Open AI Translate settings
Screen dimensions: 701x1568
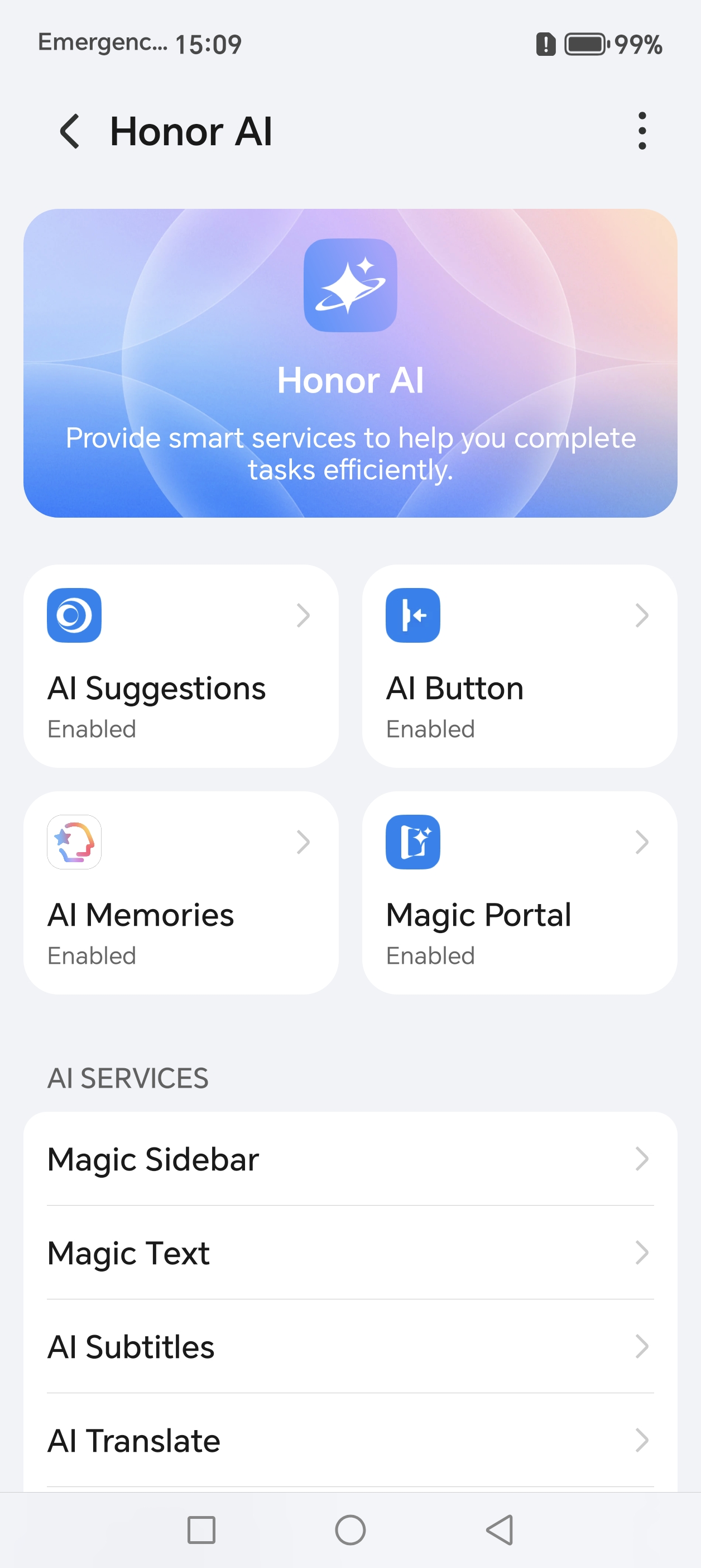pyautogui.click(x=350, y=1440)
